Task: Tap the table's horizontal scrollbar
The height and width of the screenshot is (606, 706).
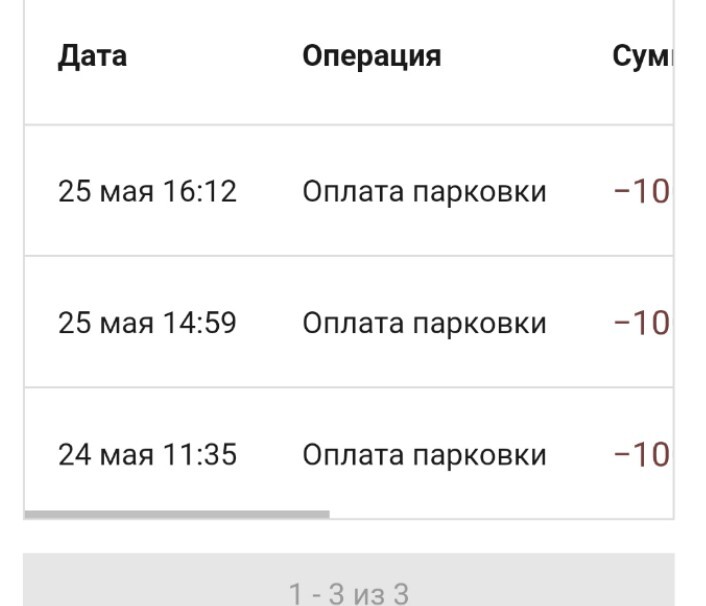Action: pos(176,514)
